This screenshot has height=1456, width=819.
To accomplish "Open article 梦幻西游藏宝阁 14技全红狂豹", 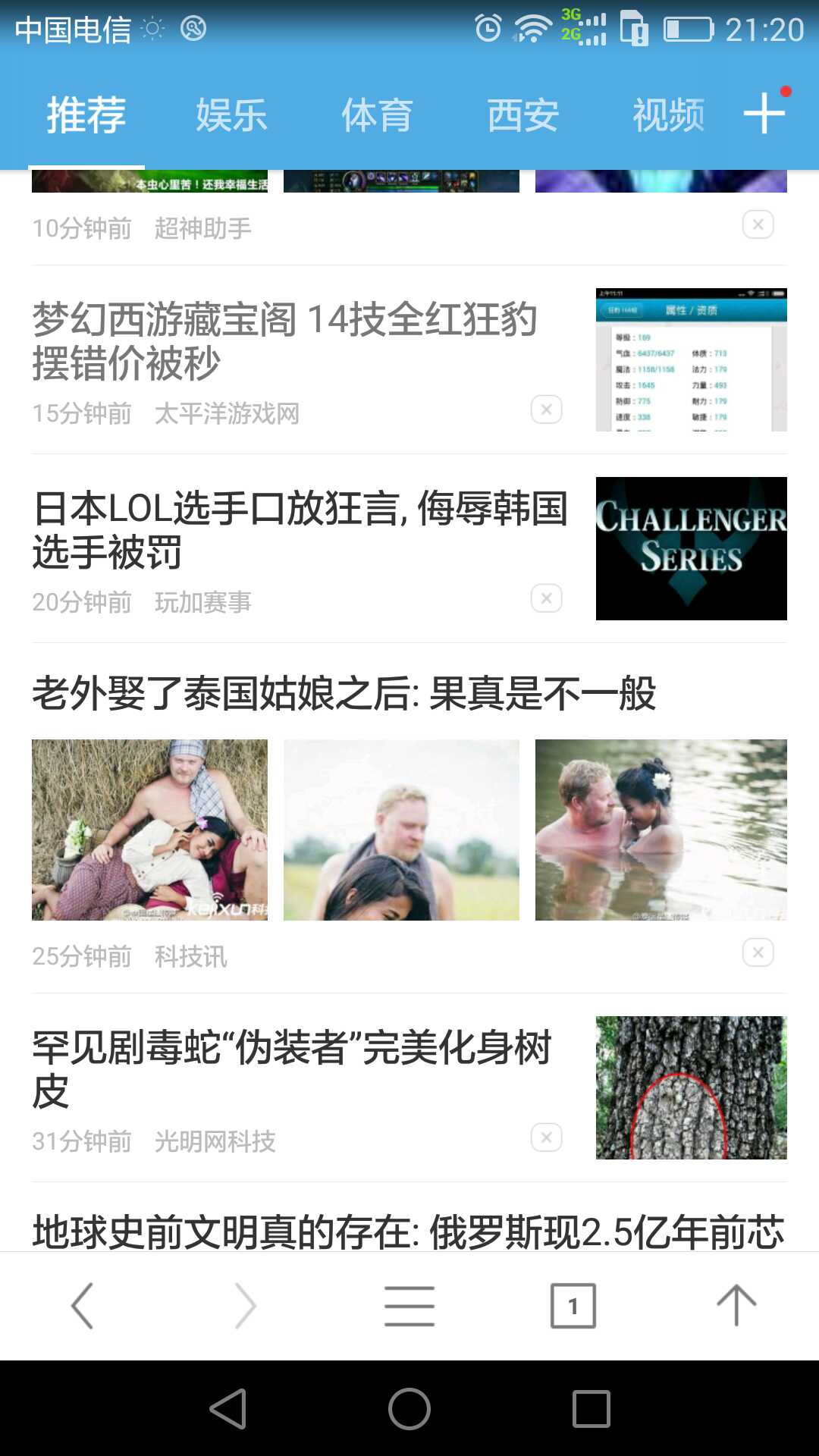I will point(285,340).
